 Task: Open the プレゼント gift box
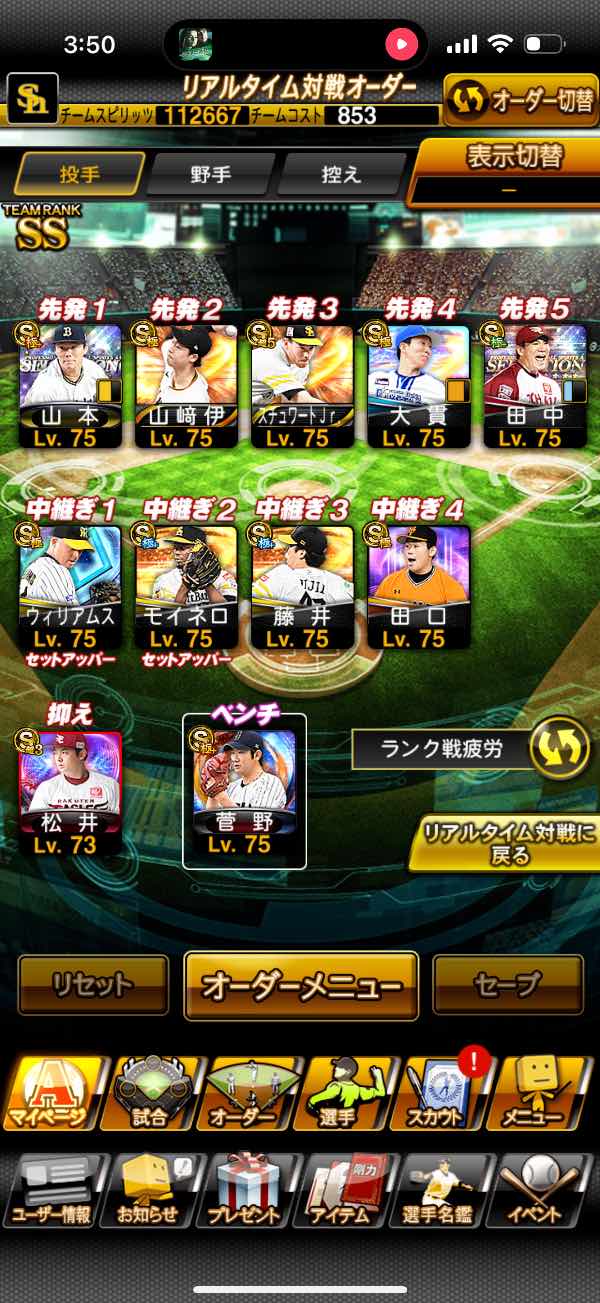click(x=244, y=1190)
